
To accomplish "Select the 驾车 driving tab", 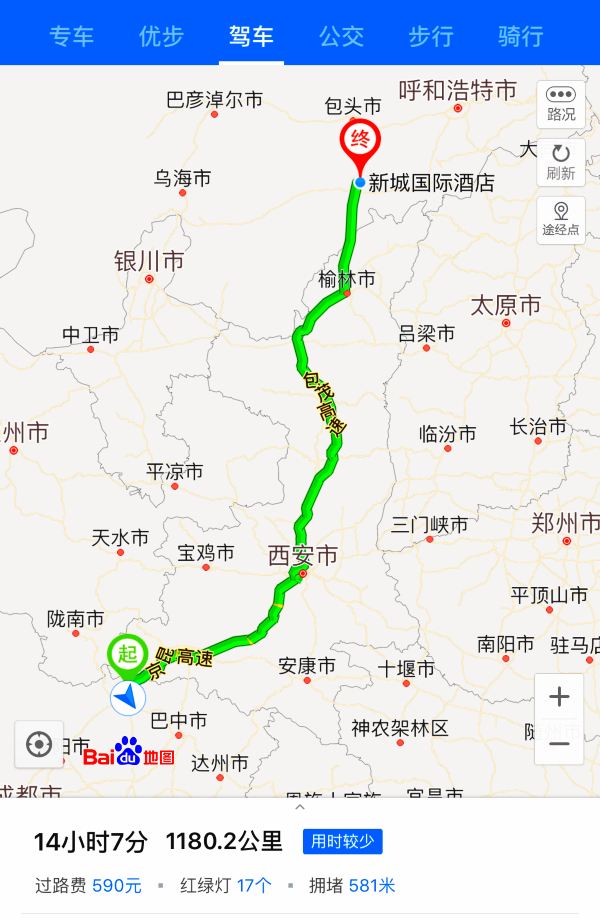I will tap(251, 37).
